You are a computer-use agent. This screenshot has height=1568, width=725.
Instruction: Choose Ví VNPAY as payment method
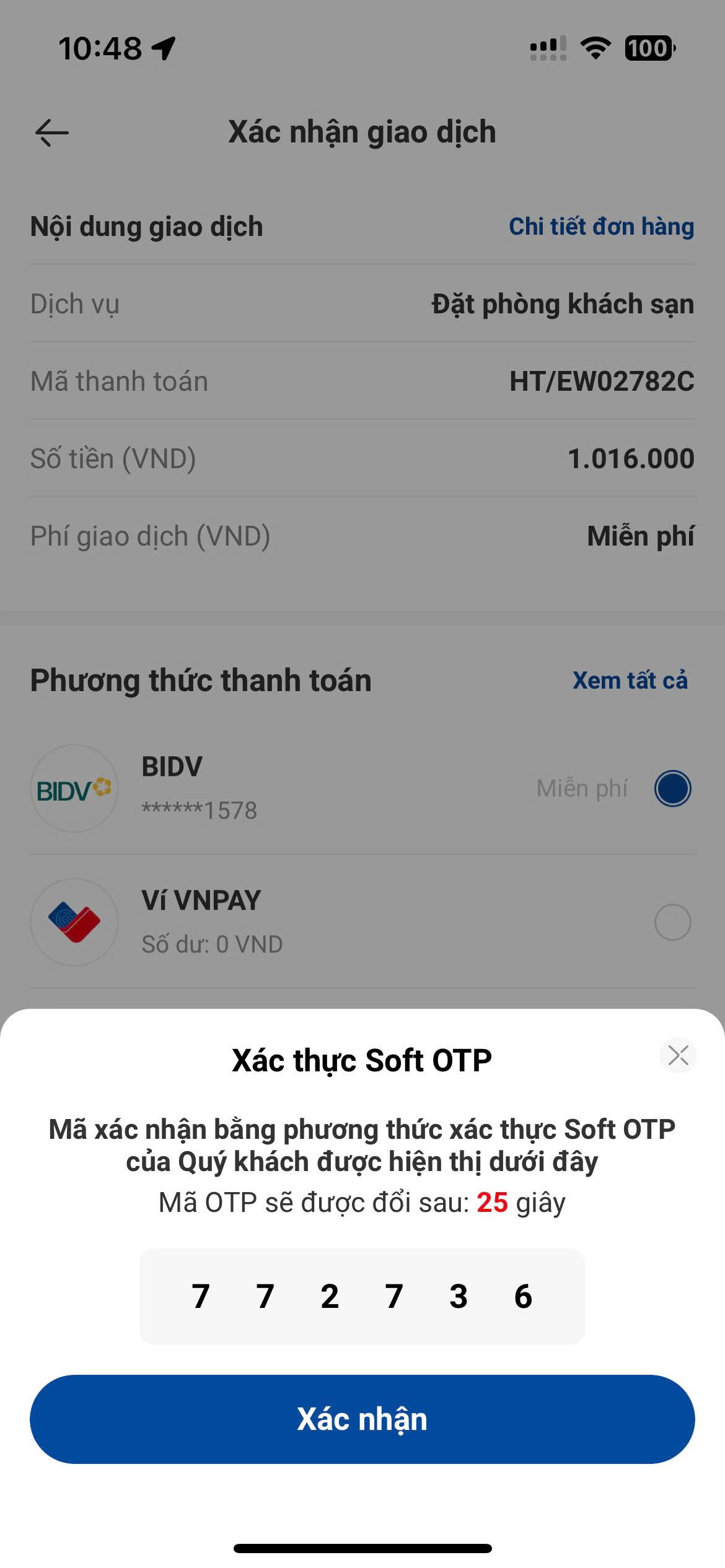point(362,922)
